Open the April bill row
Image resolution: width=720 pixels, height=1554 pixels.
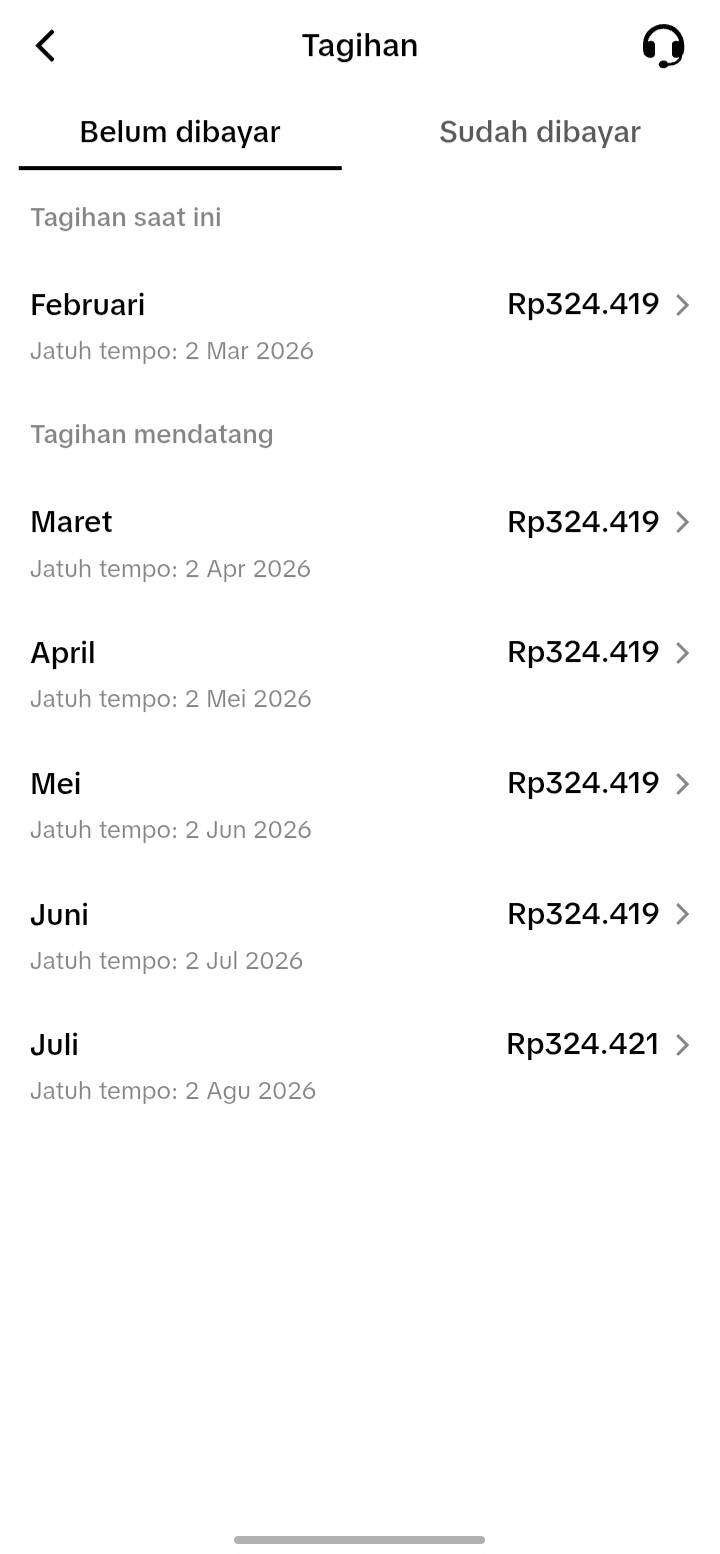click(x=360, y=674)
